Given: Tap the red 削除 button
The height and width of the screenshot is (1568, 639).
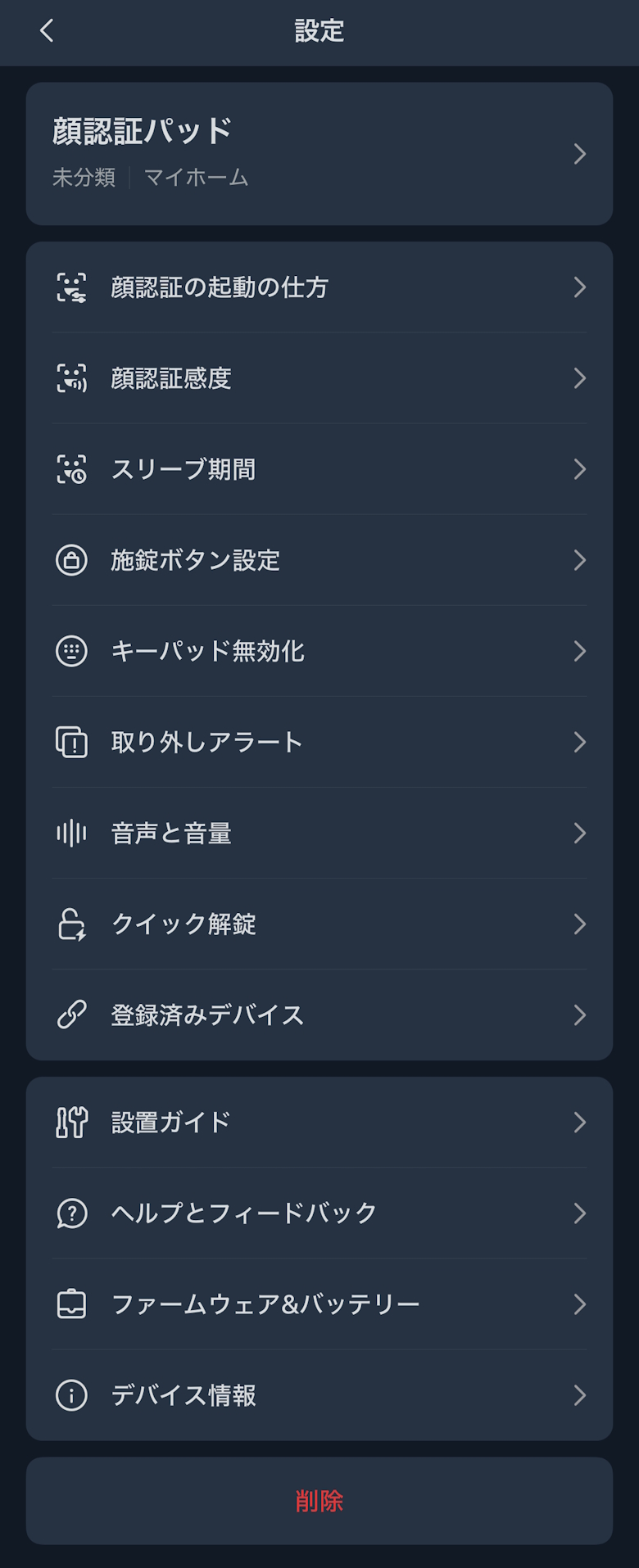Looking at the screenshot, I should click(319, 1501).
